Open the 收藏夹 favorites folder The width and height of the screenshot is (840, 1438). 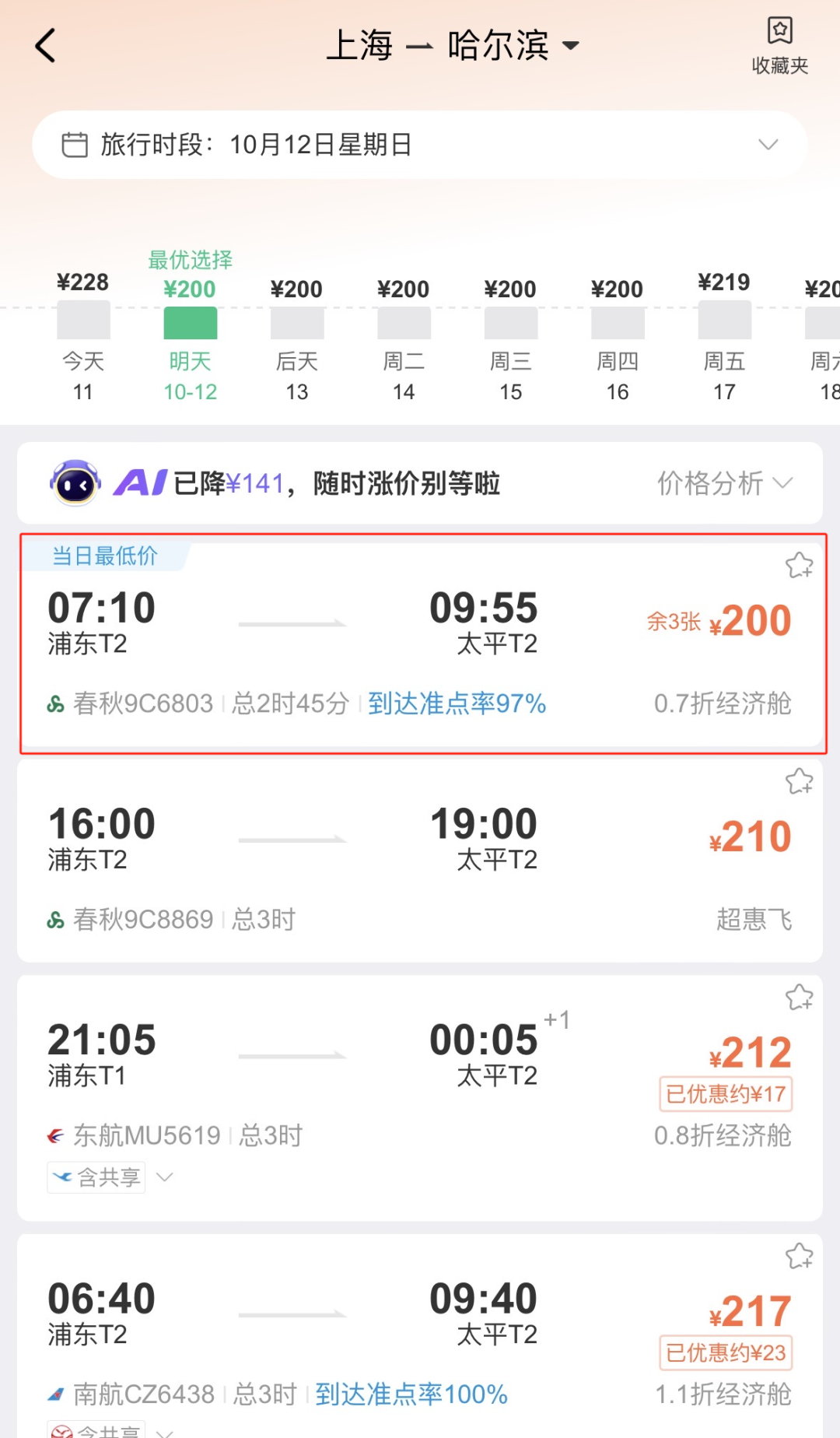point(779,45)
